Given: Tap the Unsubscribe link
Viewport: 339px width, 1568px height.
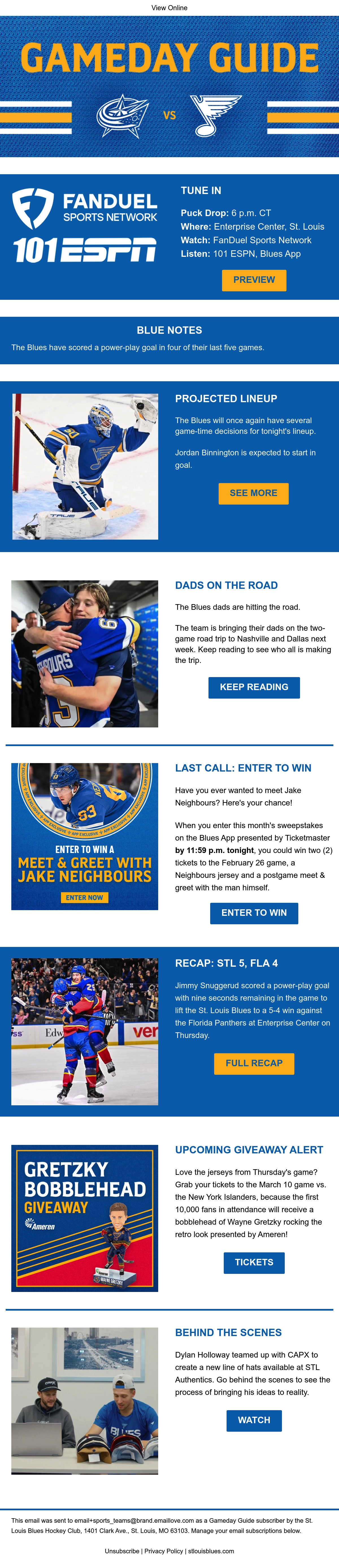Looking at the screenshot, I should tap(122, 1551).
